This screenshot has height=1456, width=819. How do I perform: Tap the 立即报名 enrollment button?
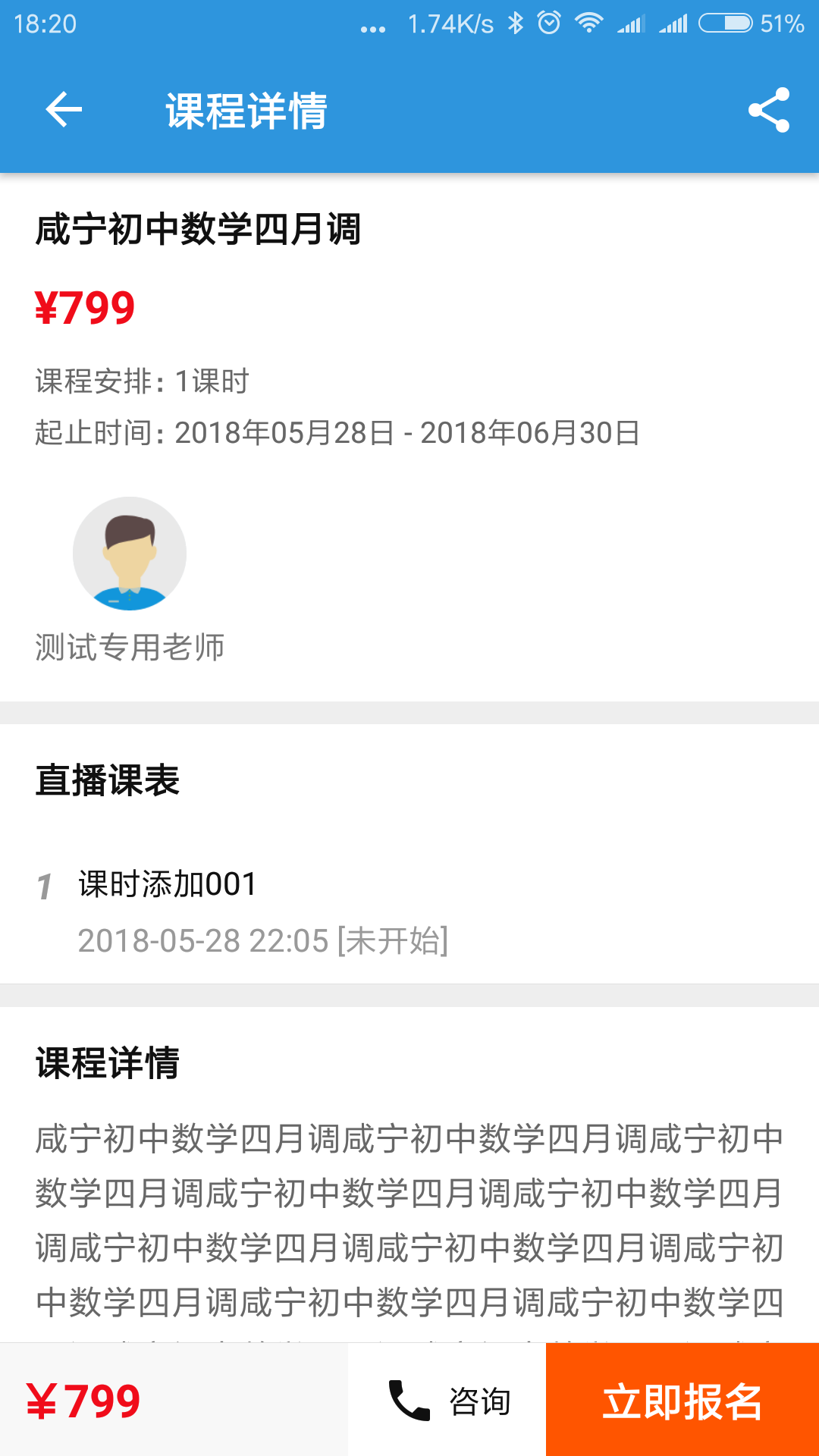(681, 1401)
